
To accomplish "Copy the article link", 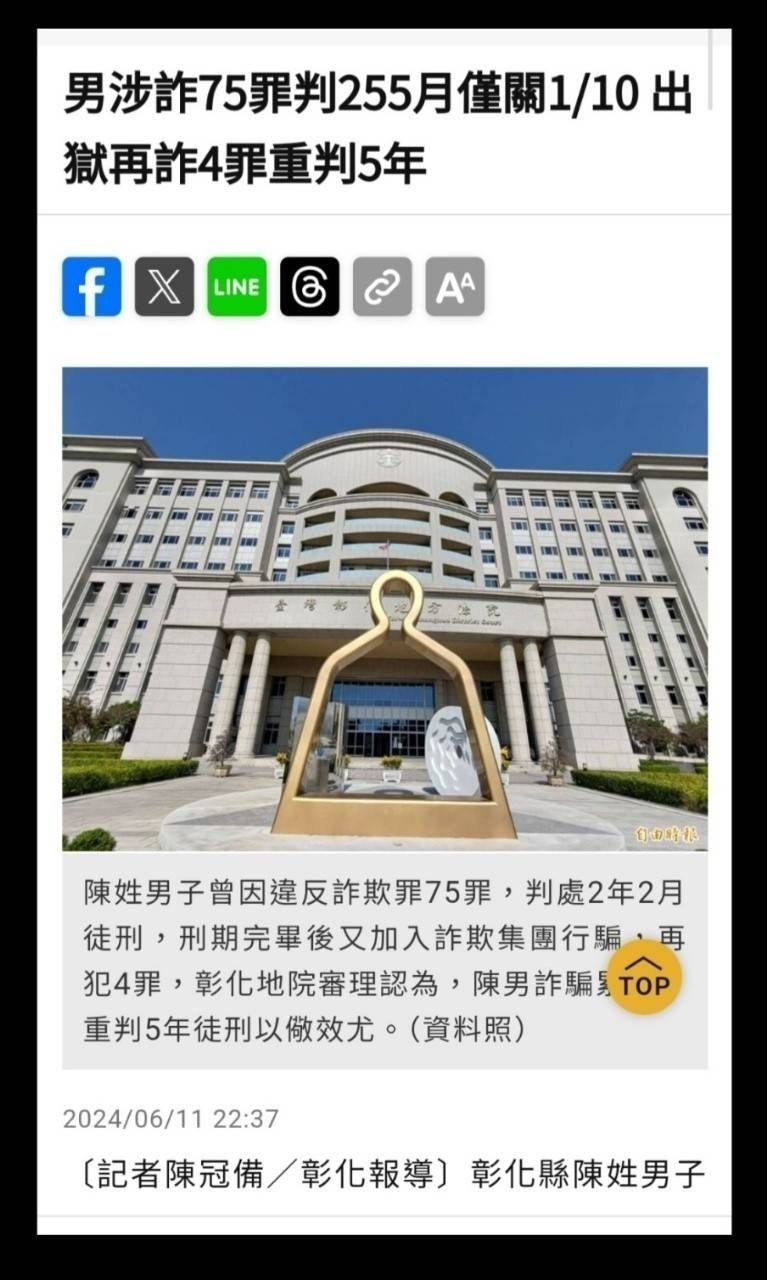I will coord(382,287).
